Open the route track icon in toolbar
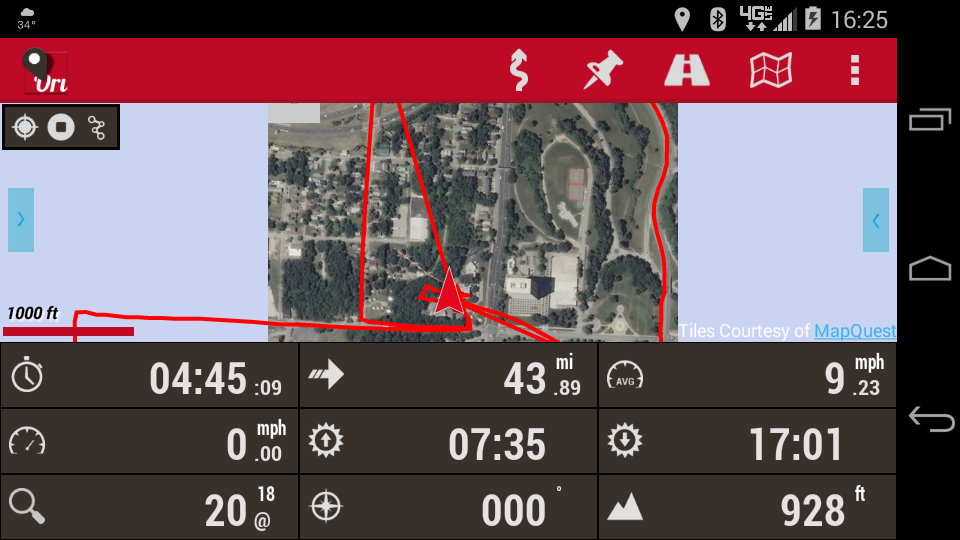 tap(518, 70)
